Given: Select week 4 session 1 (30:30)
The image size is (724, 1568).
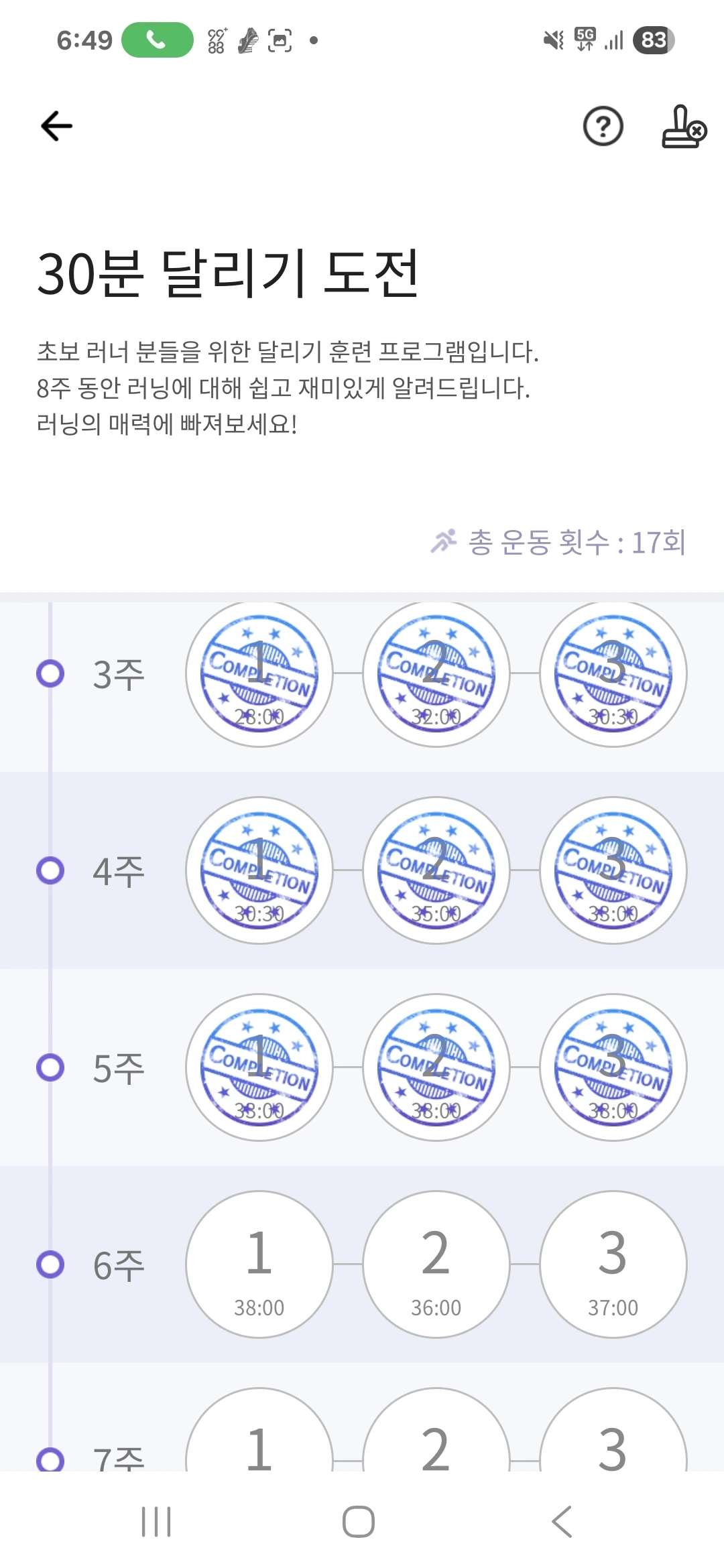Looking at the screenshot, I should 259,870.
